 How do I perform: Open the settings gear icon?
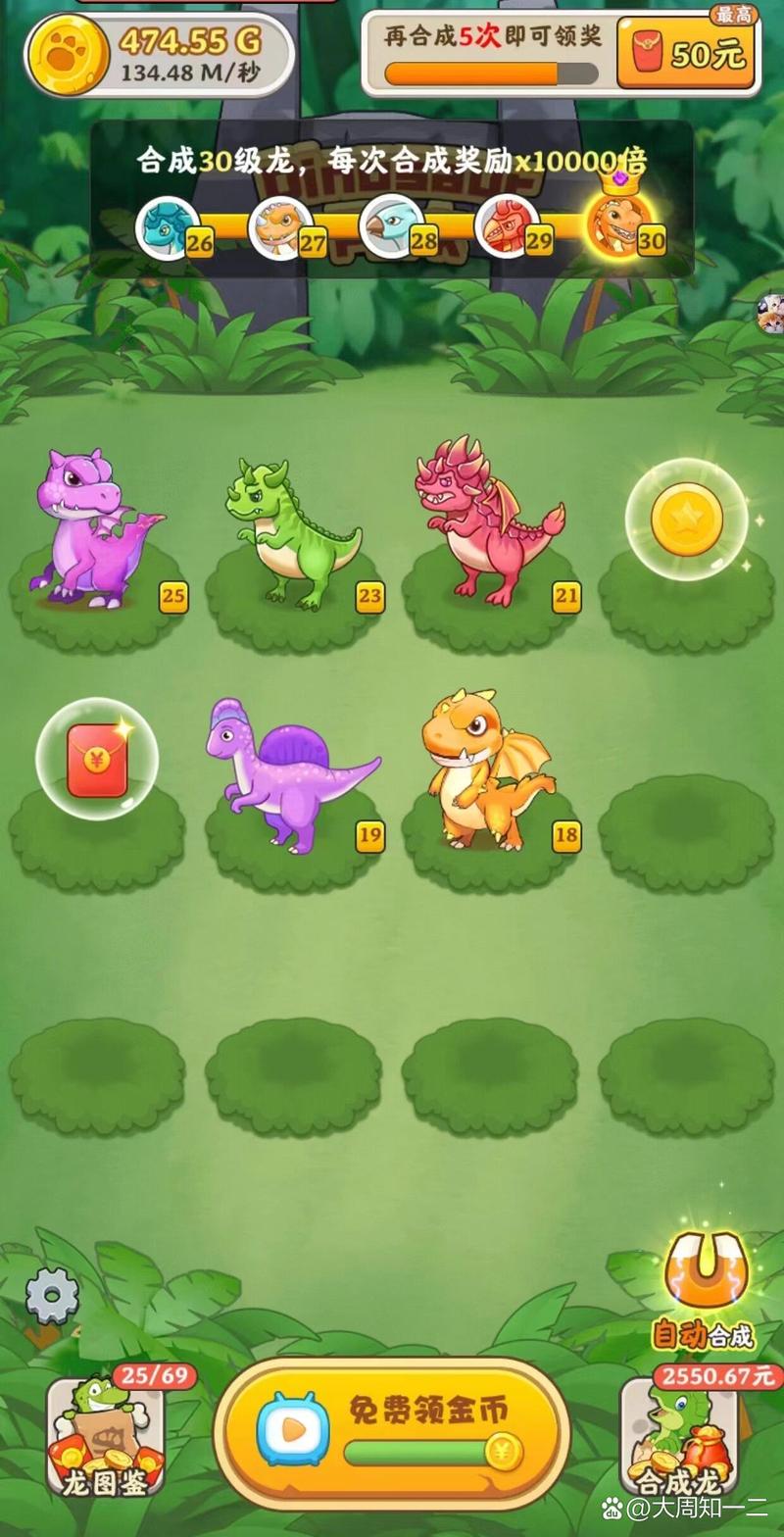click(52, 1296)
